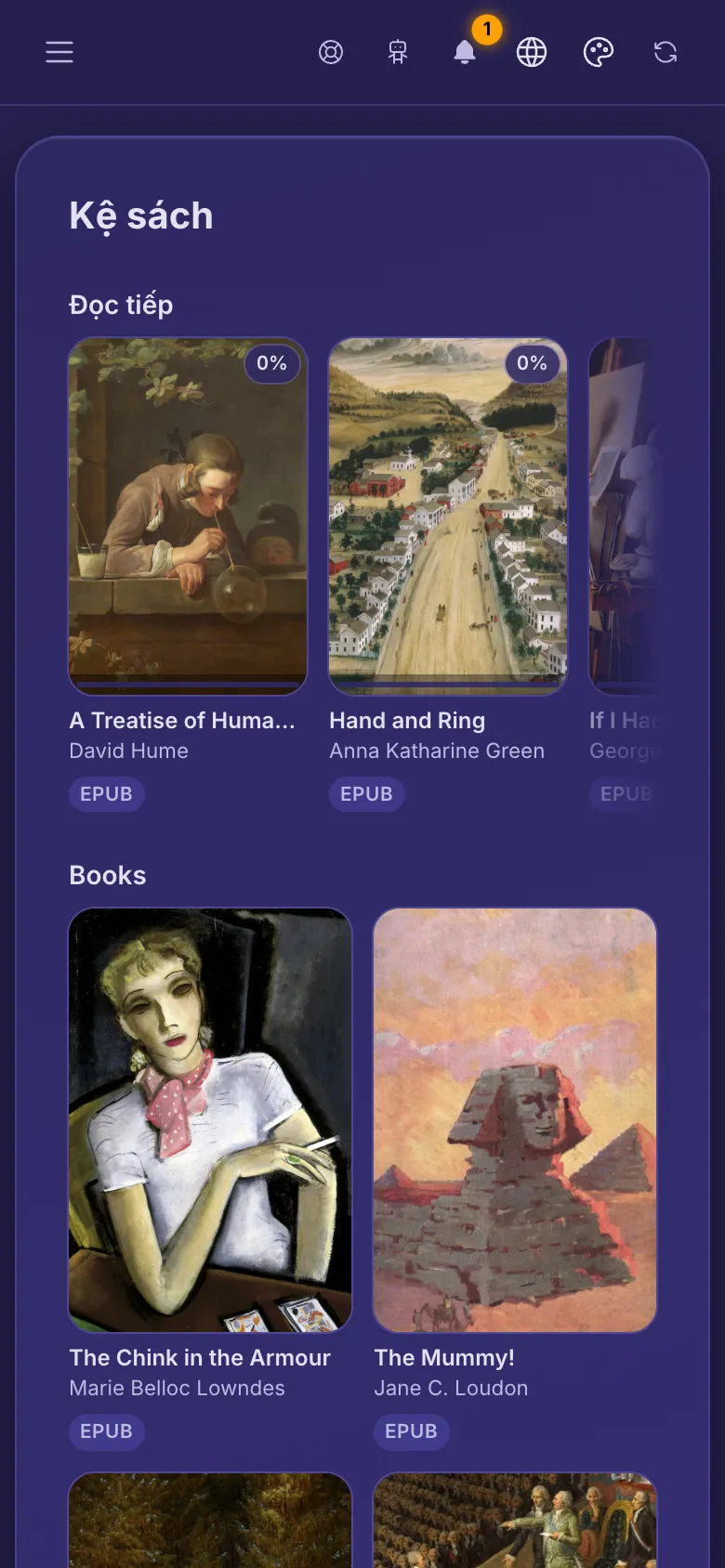Open the hamburger drawer menu

pos(59,52)
